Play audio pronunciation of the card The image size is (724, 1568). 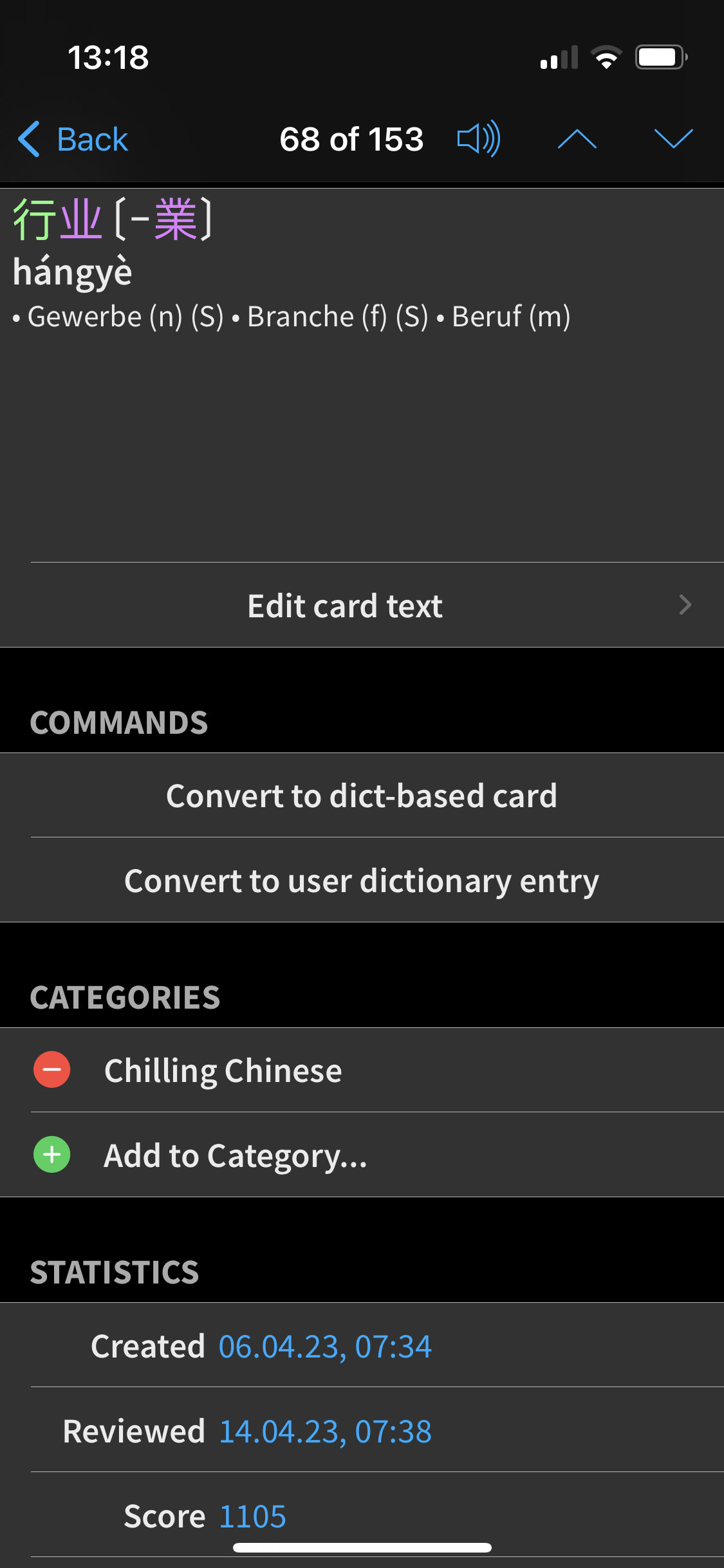click(x=479, y=138)
